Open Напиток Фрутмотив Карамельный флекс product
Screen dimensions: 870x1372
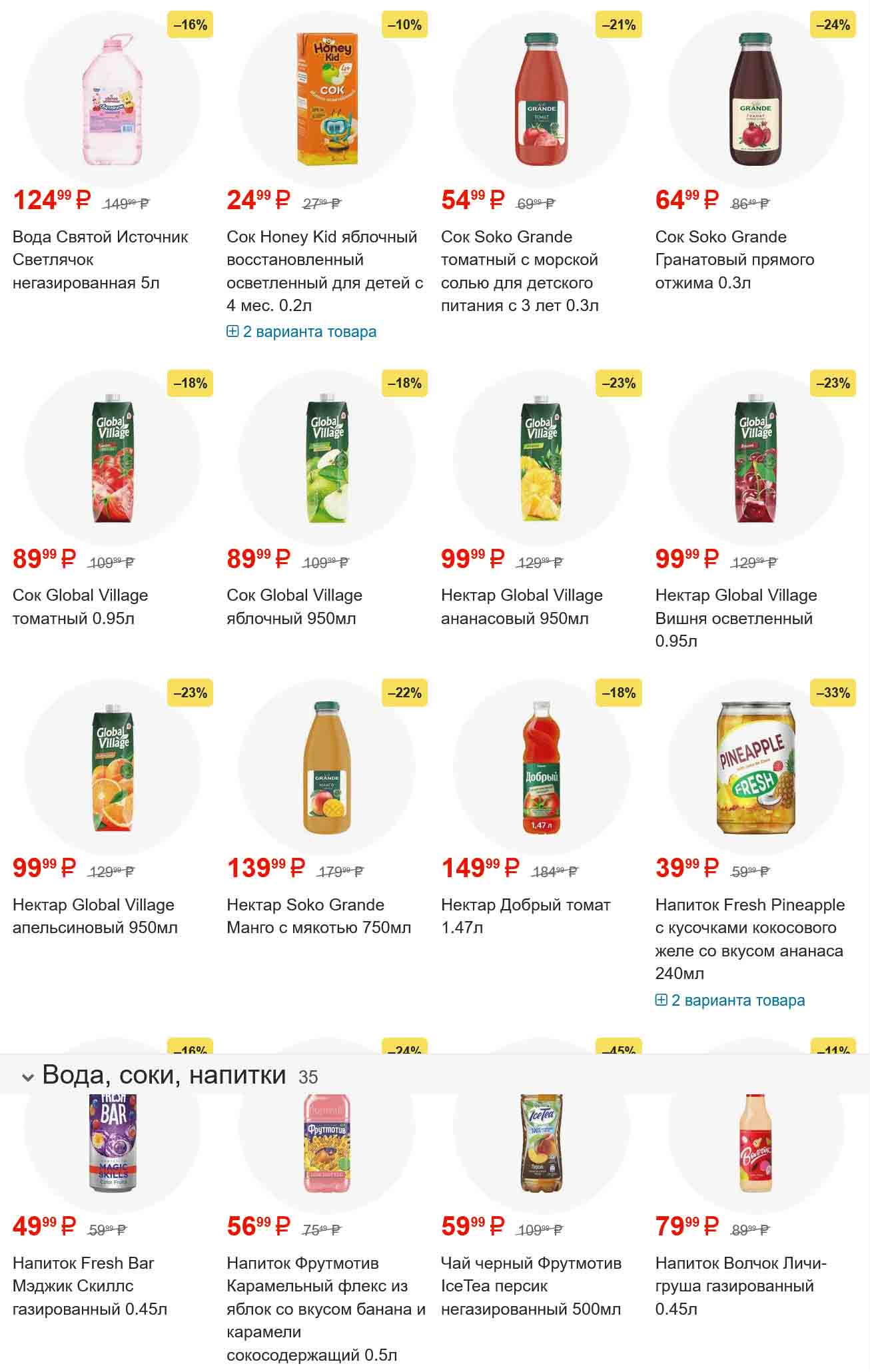(x=325, y=1308)
